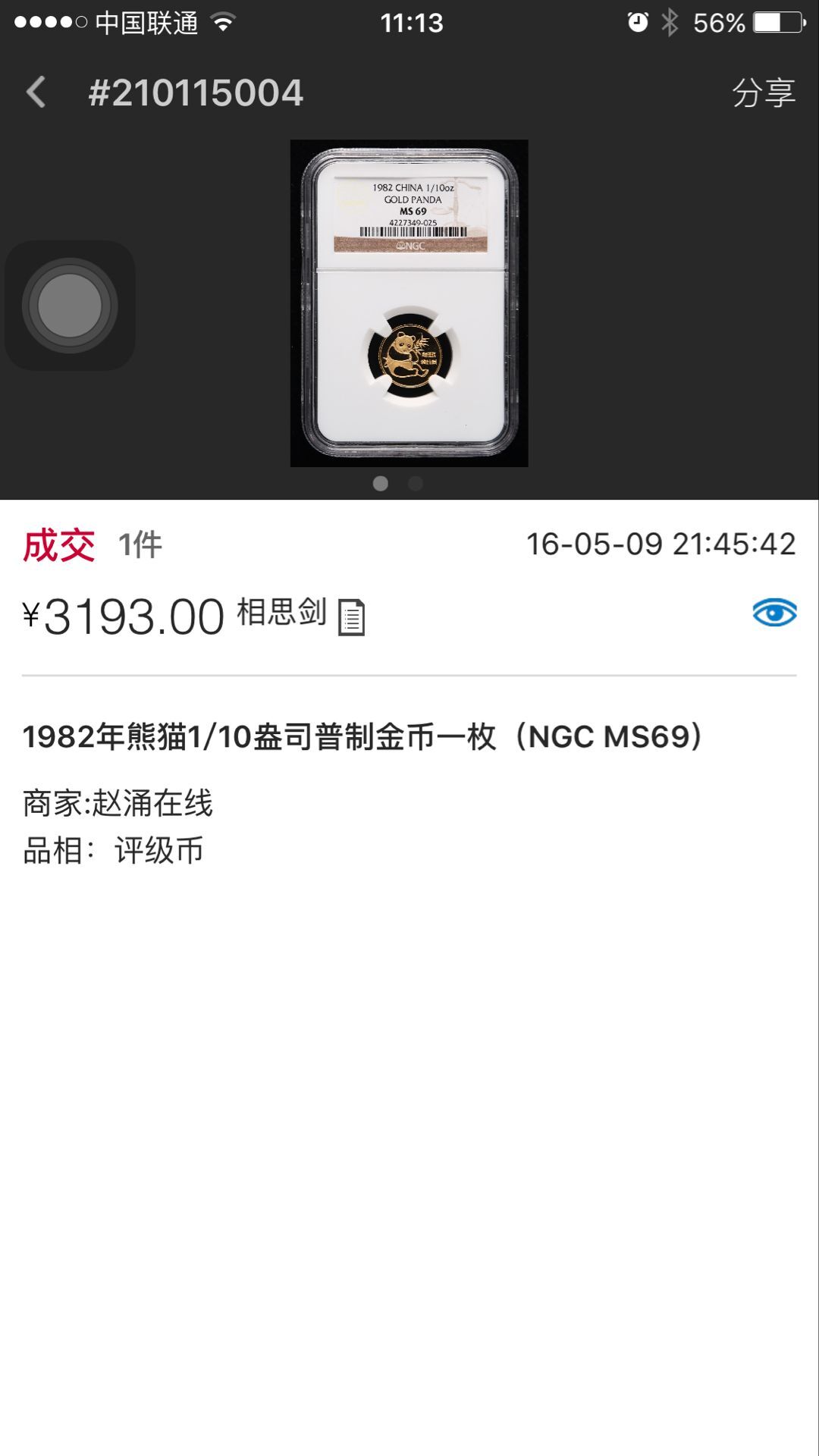Open the NGC panda coin photo

tap(409, 303)
